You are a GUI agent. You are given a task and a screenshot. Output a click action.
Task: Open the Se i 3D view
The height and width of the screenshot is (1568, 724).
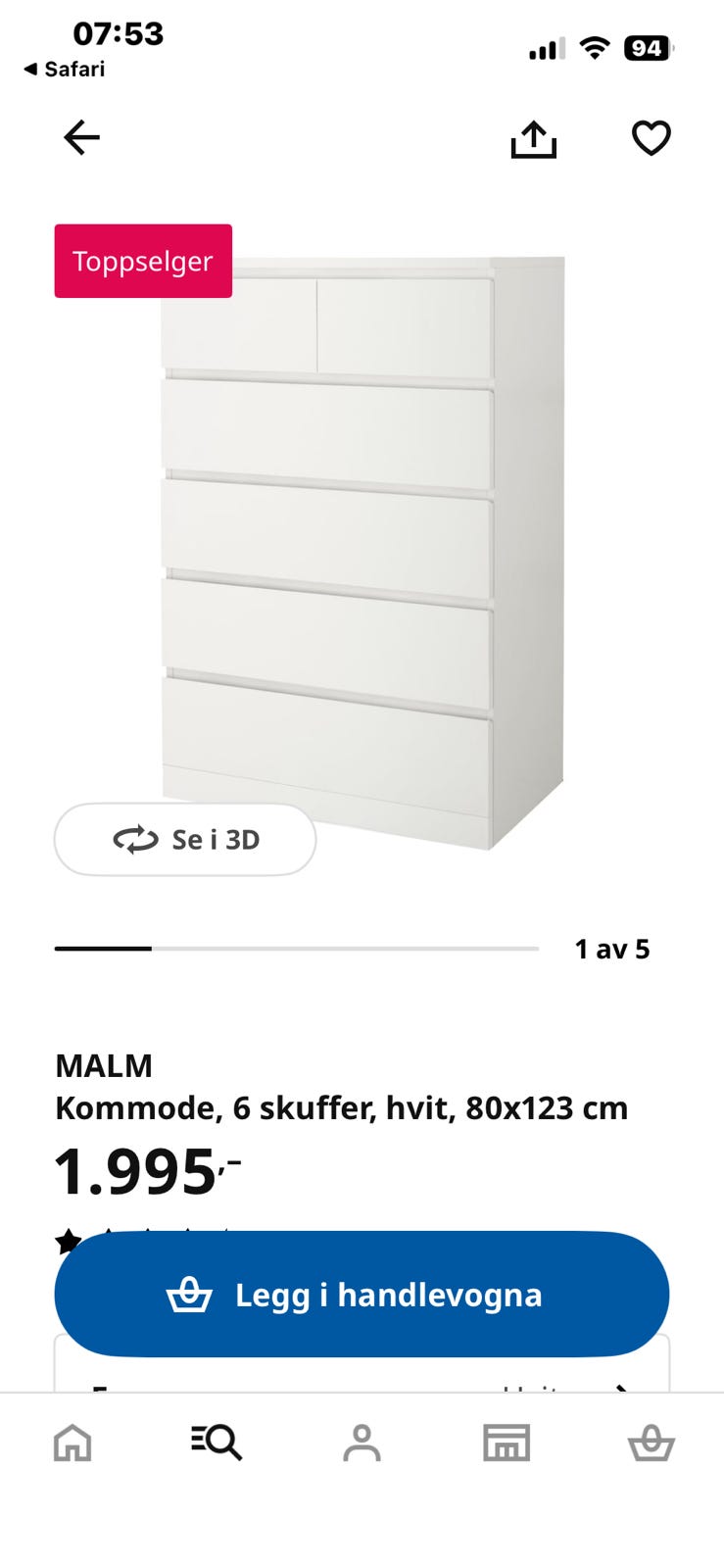(x=185, y=840)
